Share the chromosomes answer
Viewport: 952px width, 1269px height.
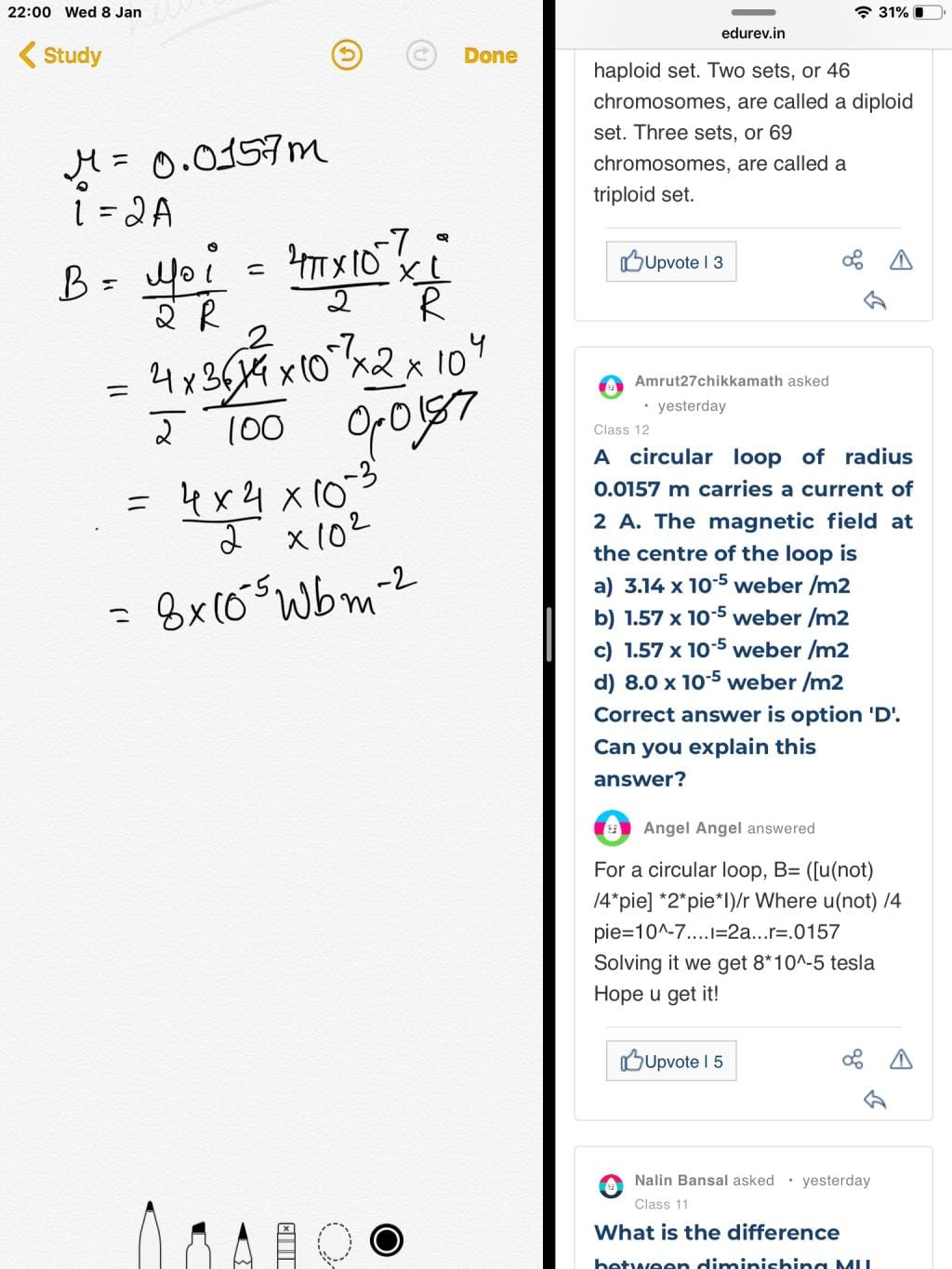click(853, 260)
